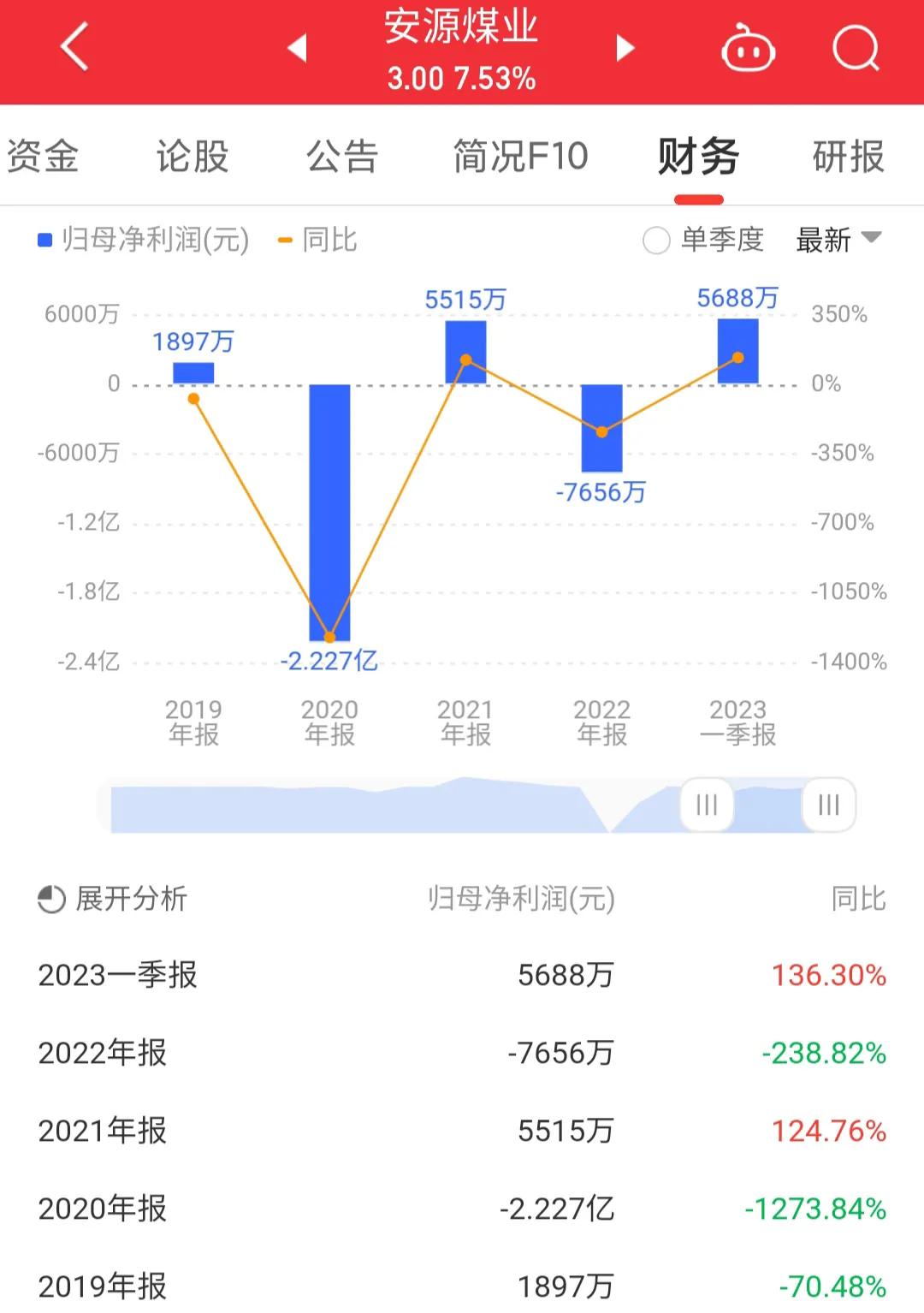Viewport: 924px width, 1313px height.
Task: Click the back arrow in the header
Action: coord(73,47)
